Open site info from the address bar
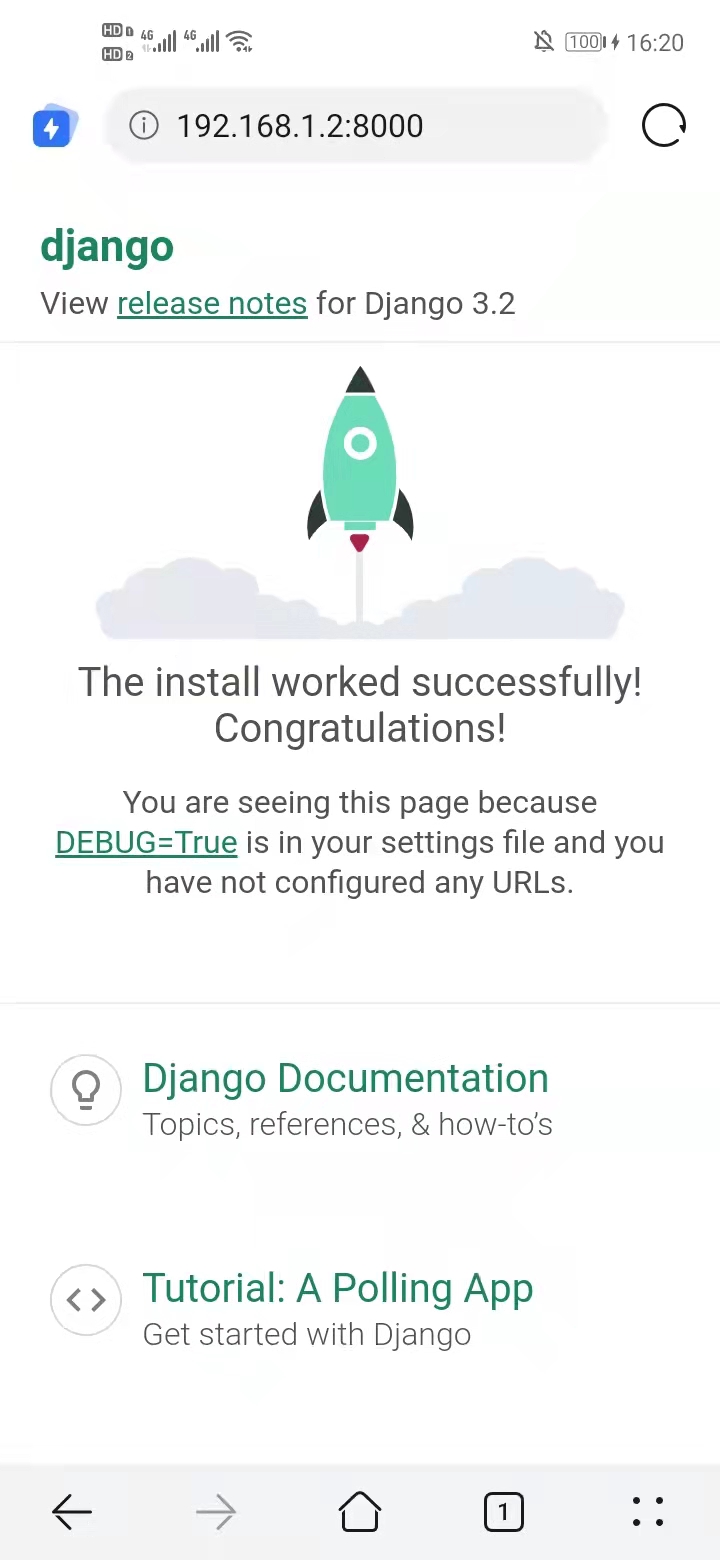Screen dimensions: 720x1560 click(144, 126)
